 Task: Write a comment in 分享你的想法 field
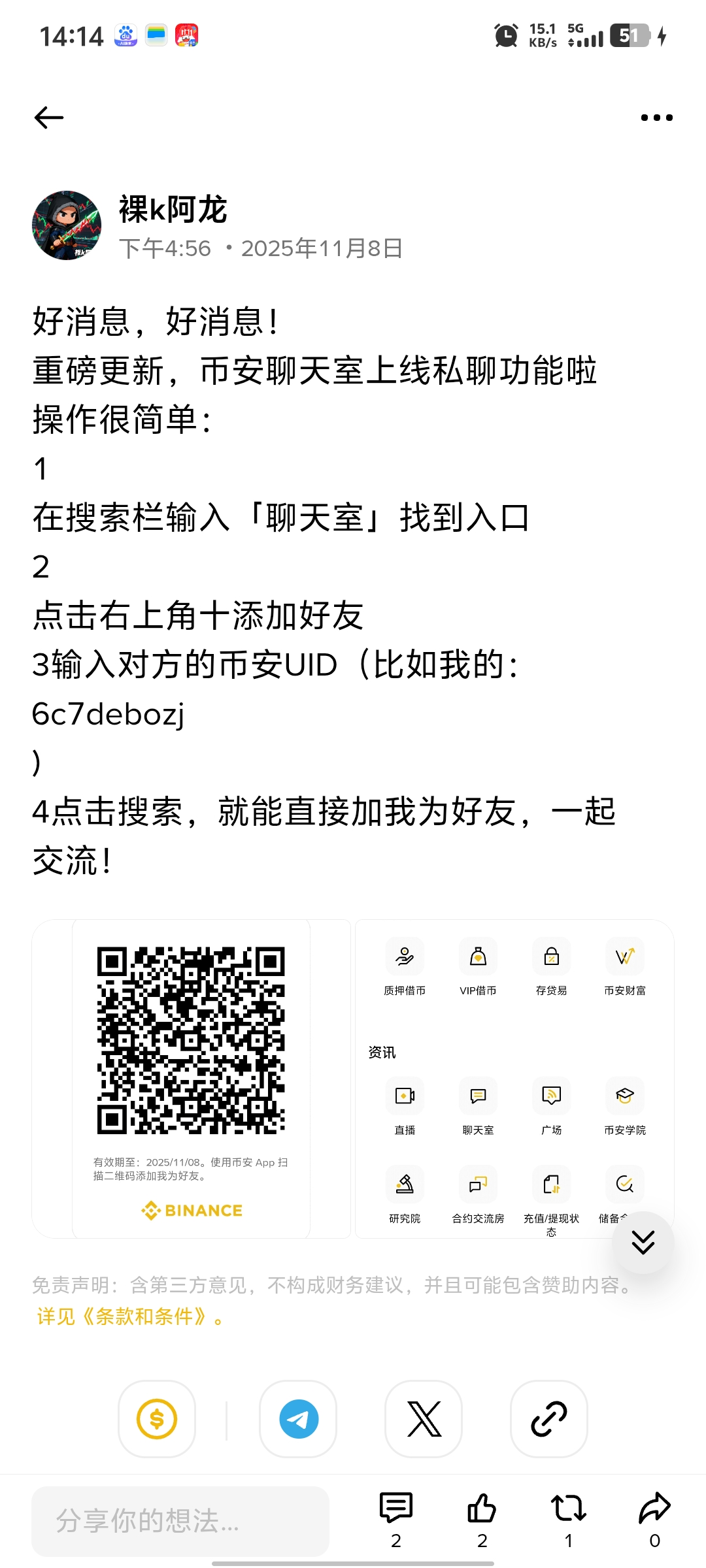click(180, 1521)
